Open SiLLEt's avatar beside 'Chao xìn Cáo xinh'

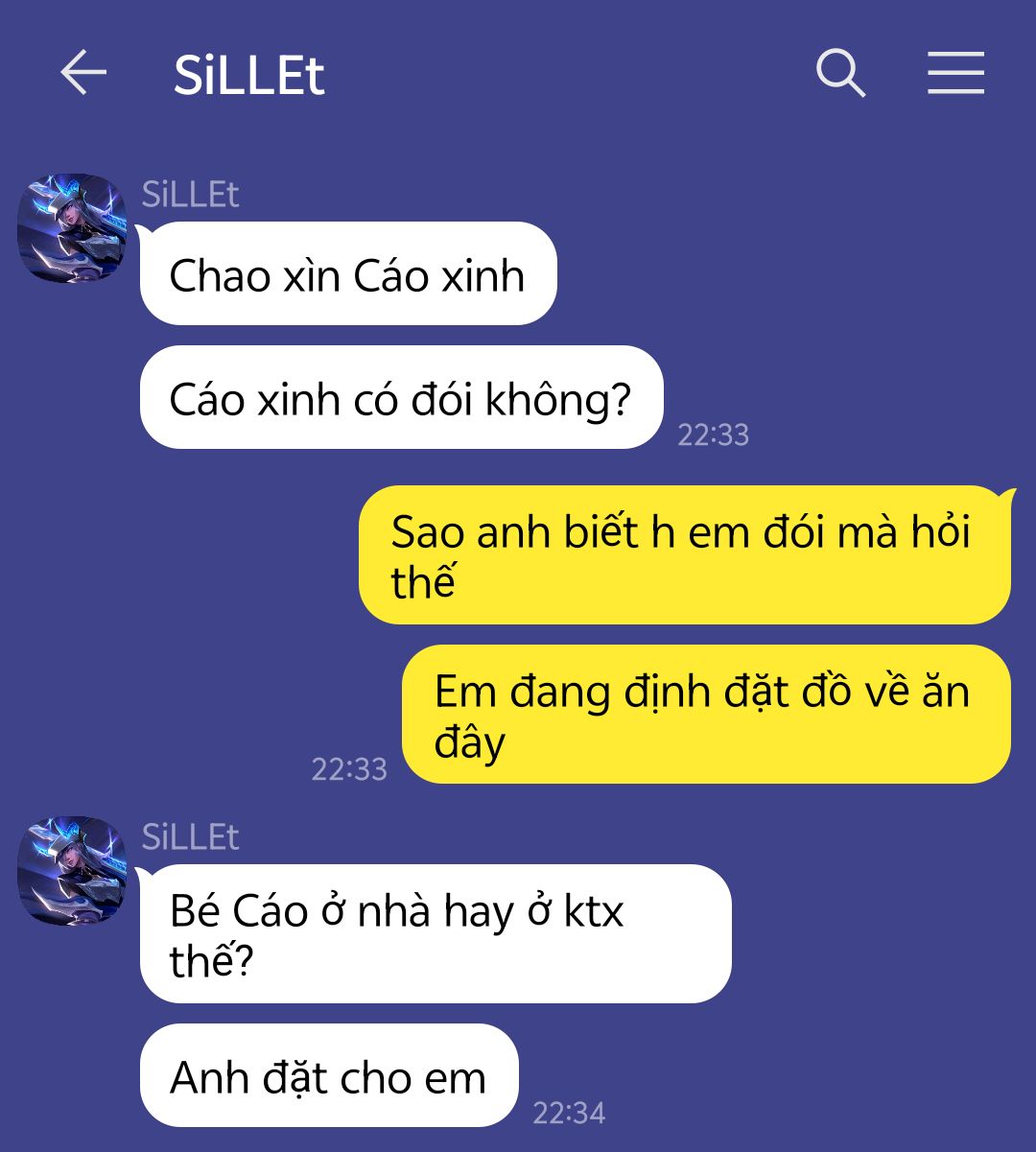[72, 228]
